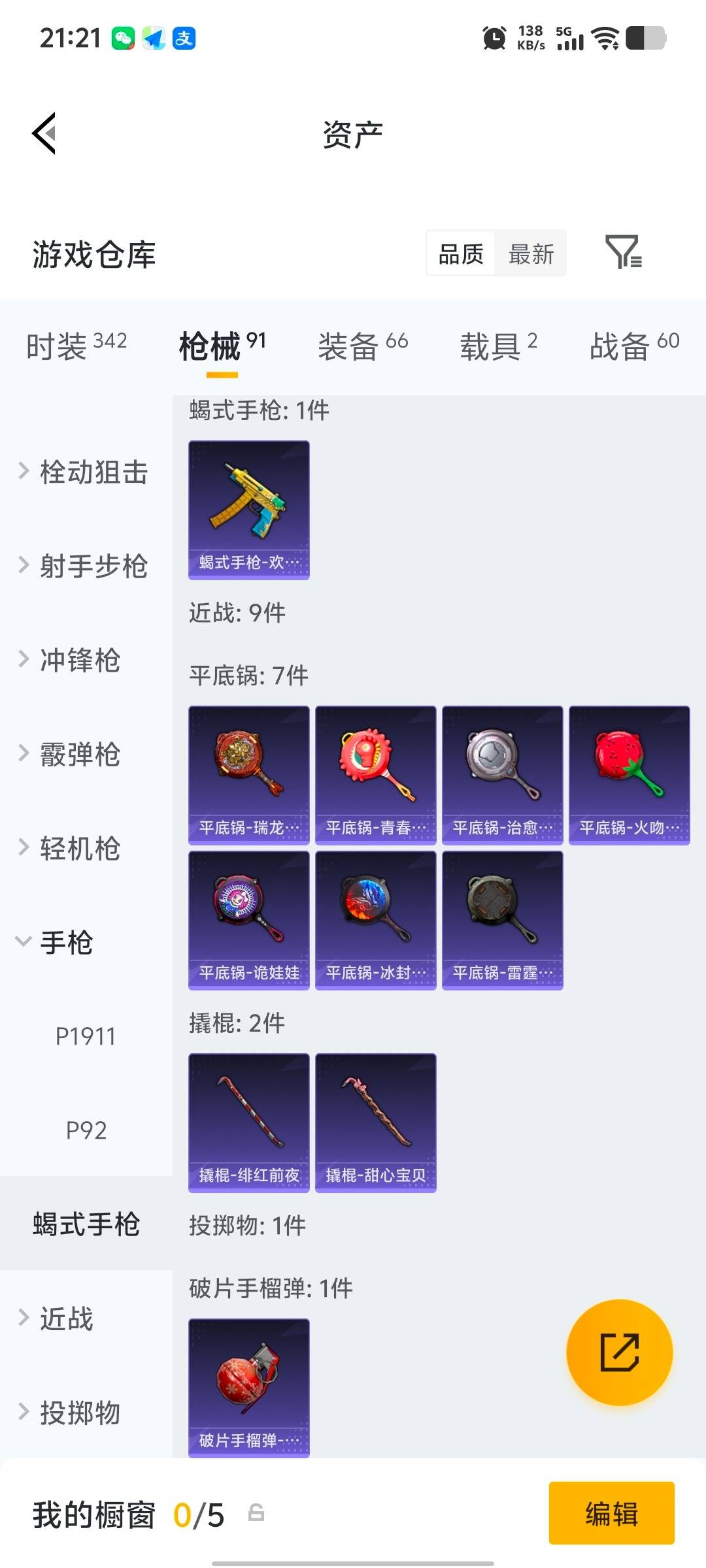Tap the back arrow to leave 资产 page
The height and width of the screenshot is (1568, 706).
click(44, 133)
